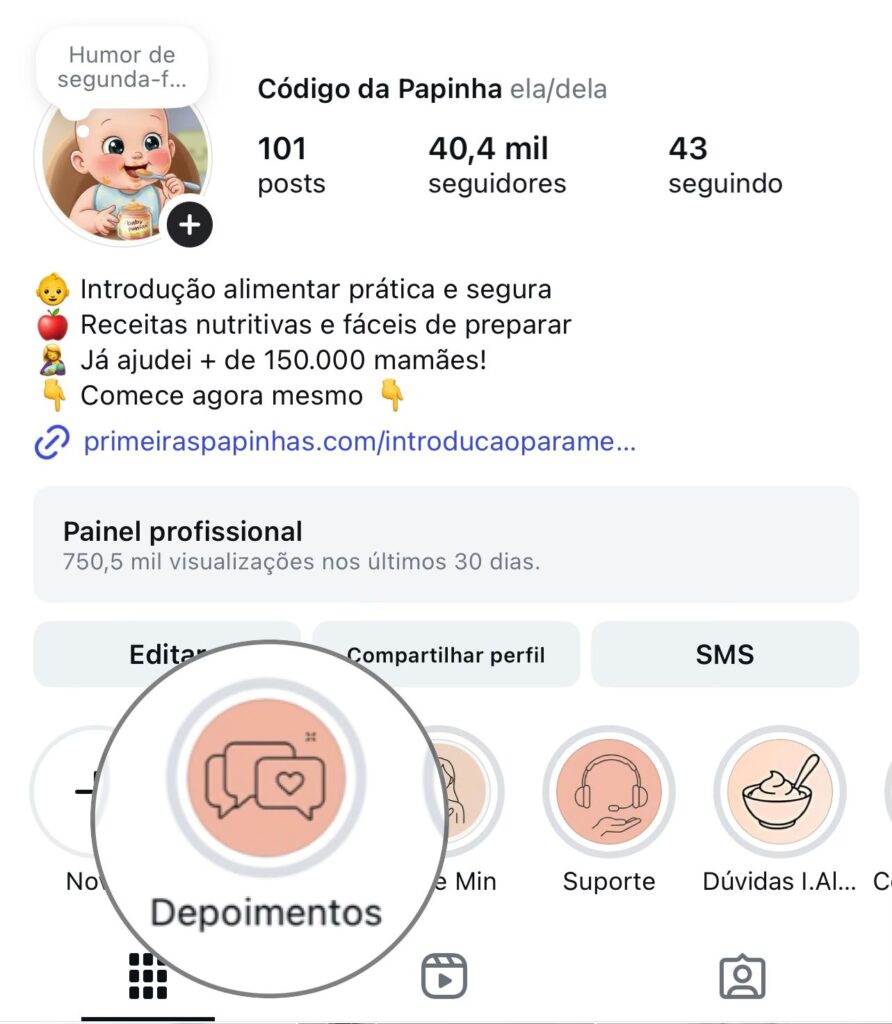Switch to the Reels tab
892x1024 pixels.
coord(444,976)
